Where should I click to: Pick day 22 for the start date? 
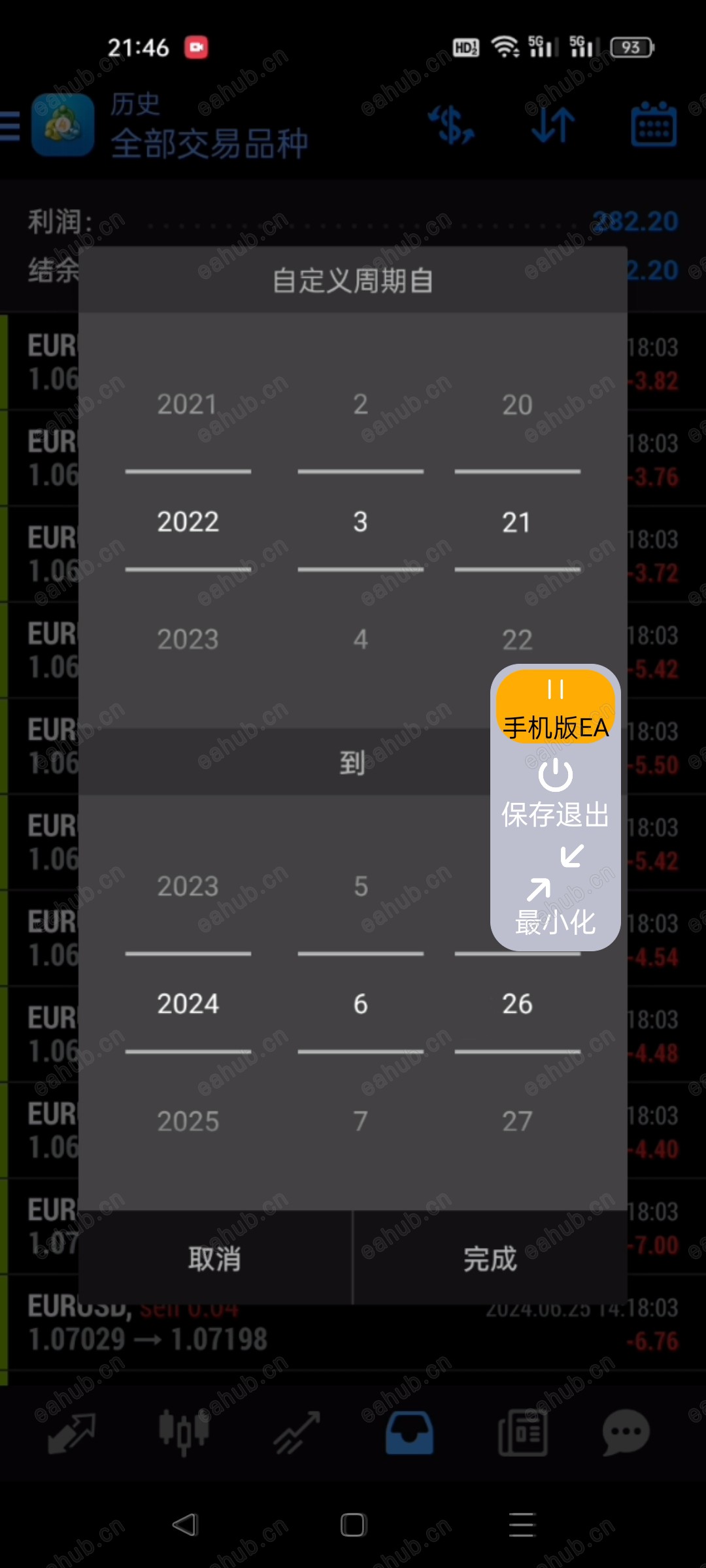click(517, 639)
